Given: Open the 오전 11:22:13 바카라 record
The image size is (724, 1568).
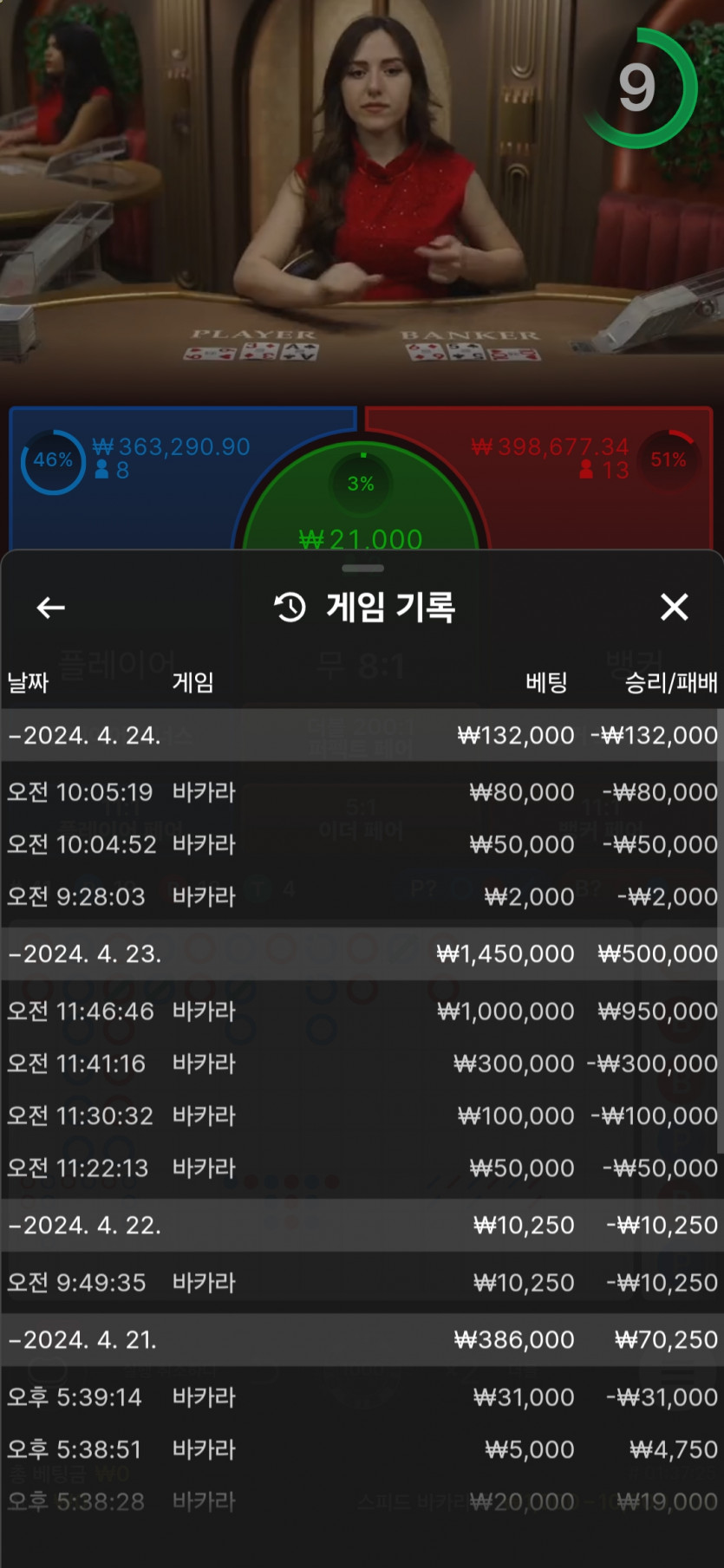Looking at the screenshot, I should (362, 1168).
